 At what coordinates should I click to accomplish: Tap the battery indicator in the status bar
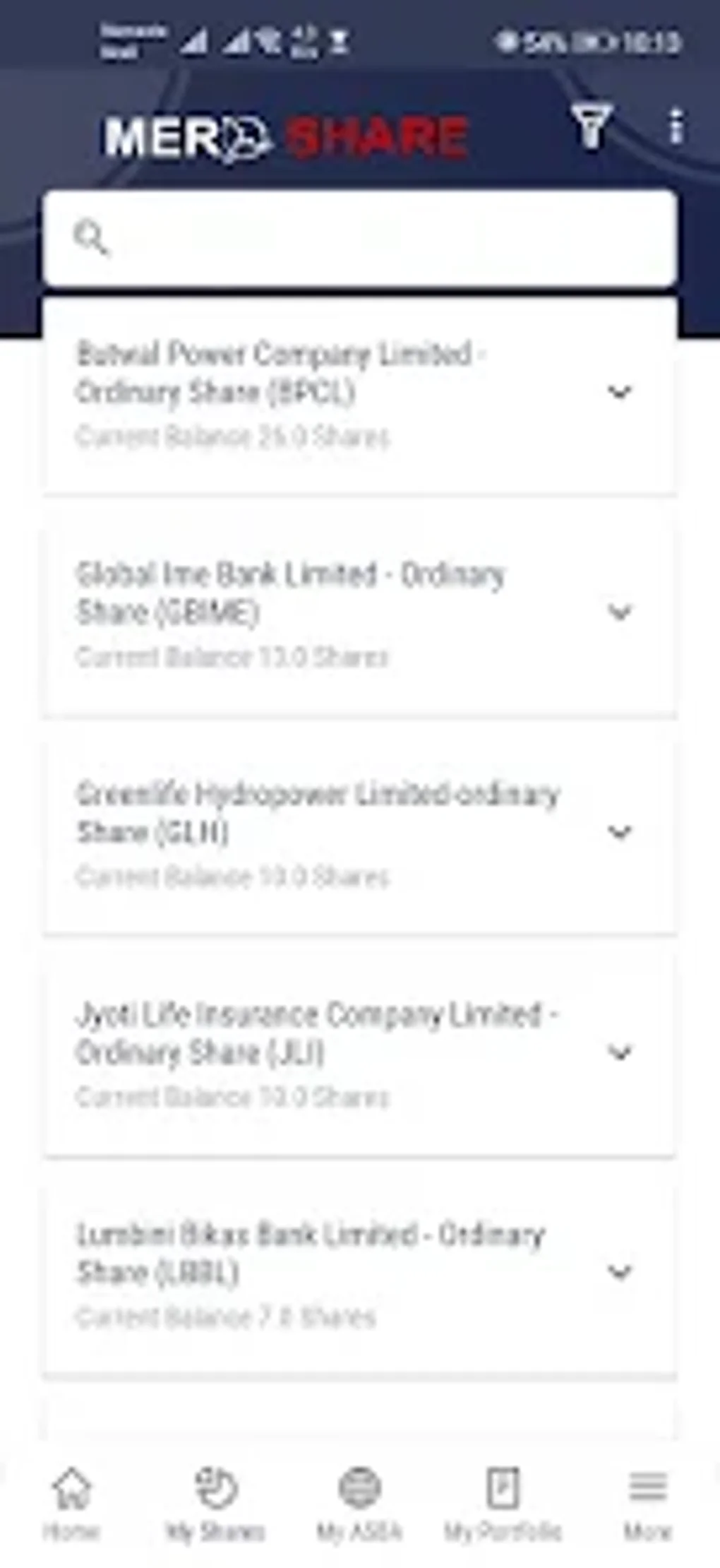point(604,42)
